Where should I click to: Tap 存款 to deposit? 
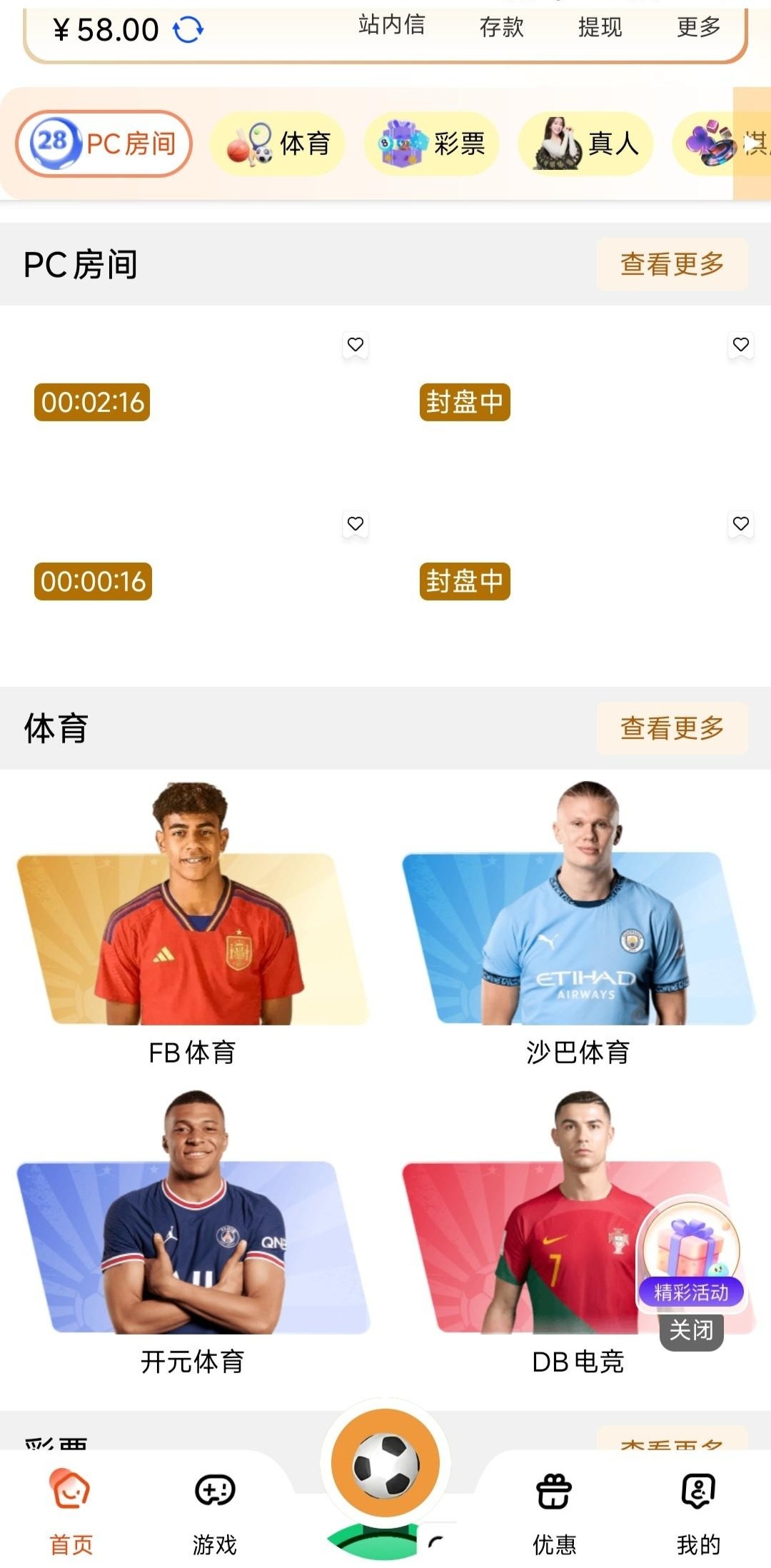tap(501, 27)
